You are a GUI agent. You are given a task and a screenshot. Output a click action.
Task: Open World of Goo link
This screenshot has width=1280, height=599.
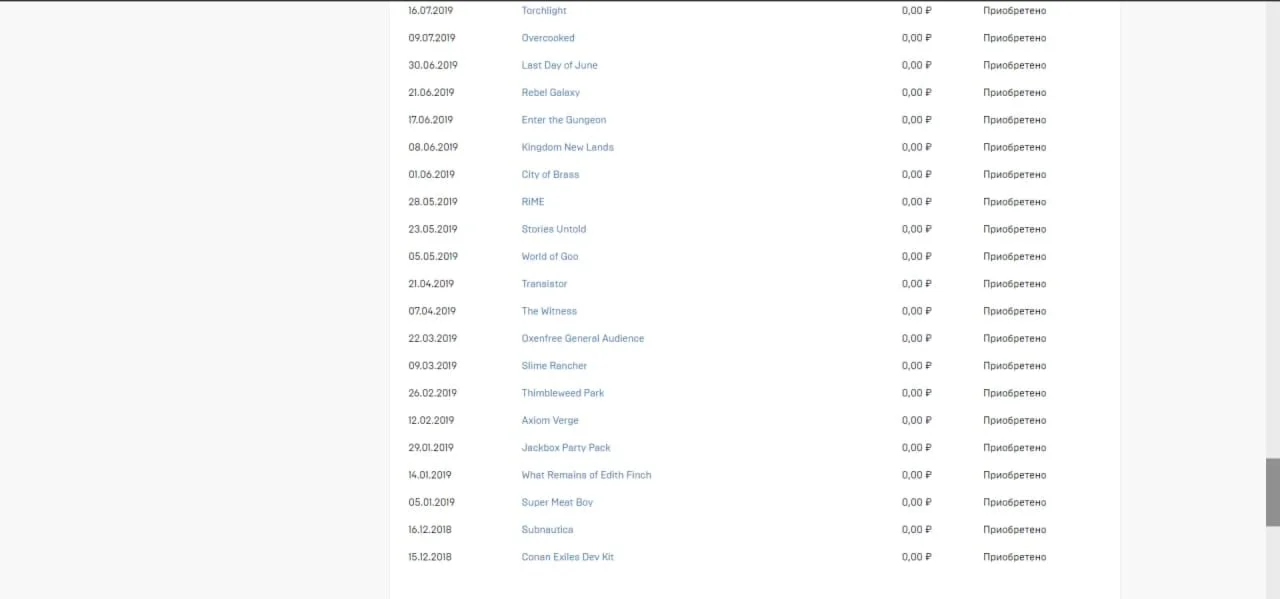point(549,256)
